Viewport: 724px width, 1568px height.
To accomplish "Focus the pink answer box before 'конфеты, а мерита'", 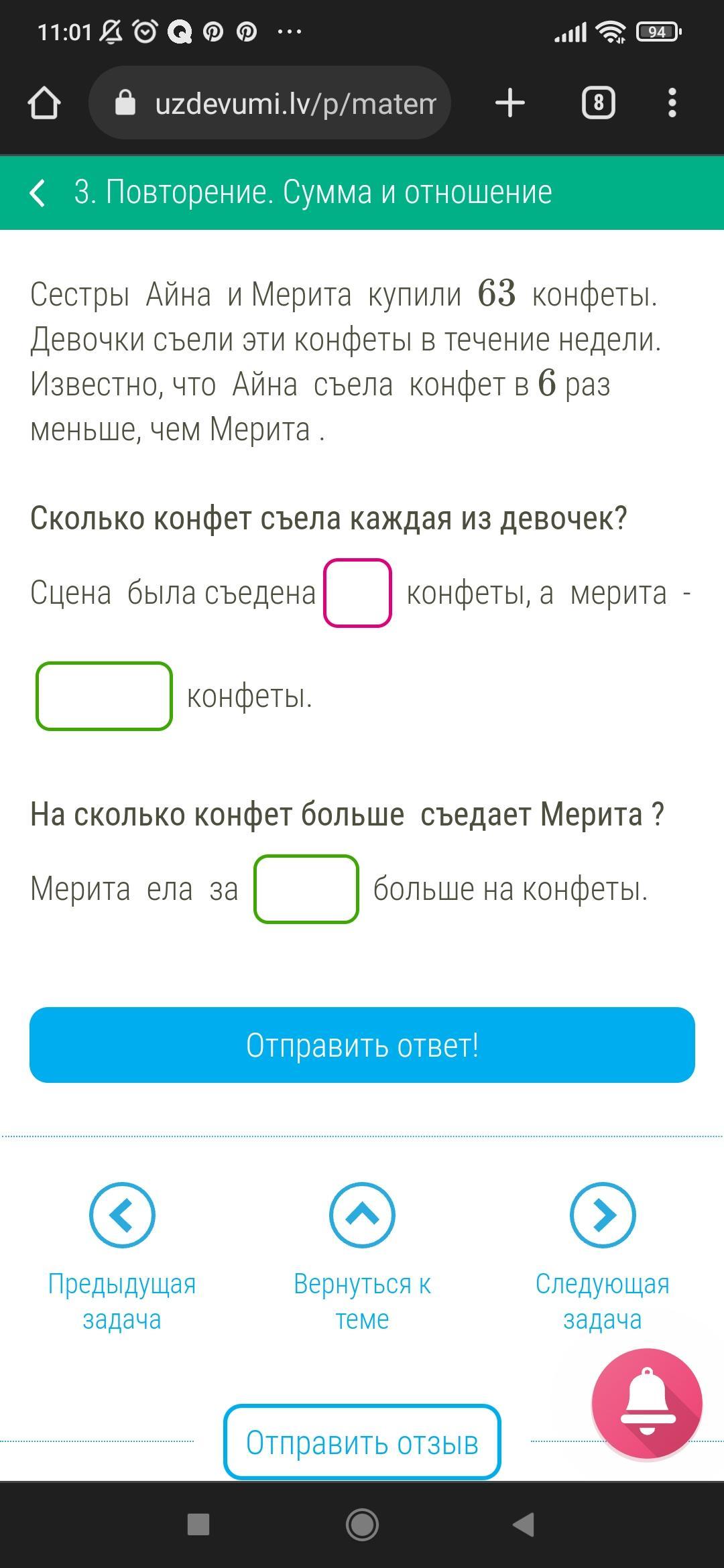I will pos(357,593).
